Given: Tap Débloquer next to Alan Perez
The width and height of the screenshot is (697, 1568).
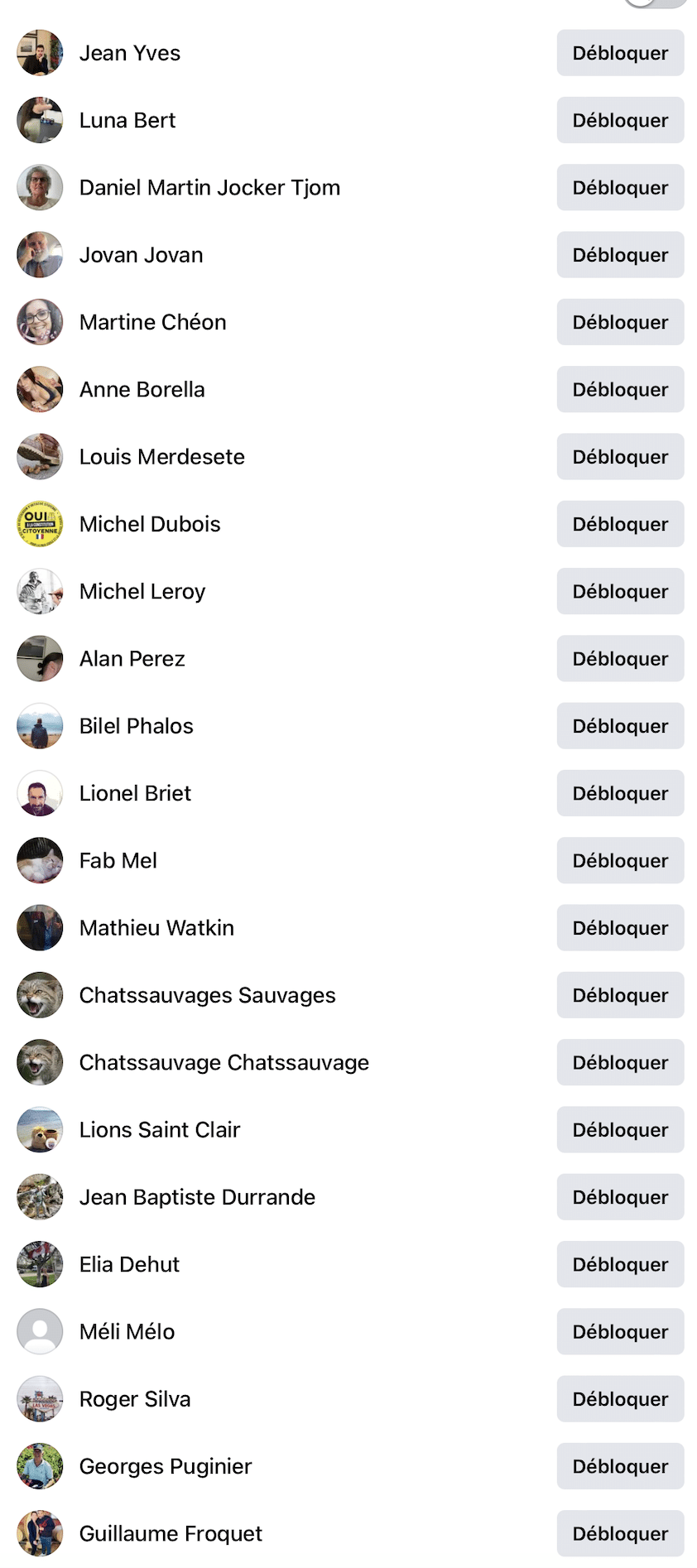Looking at the screenshot, I should [620, 658].
